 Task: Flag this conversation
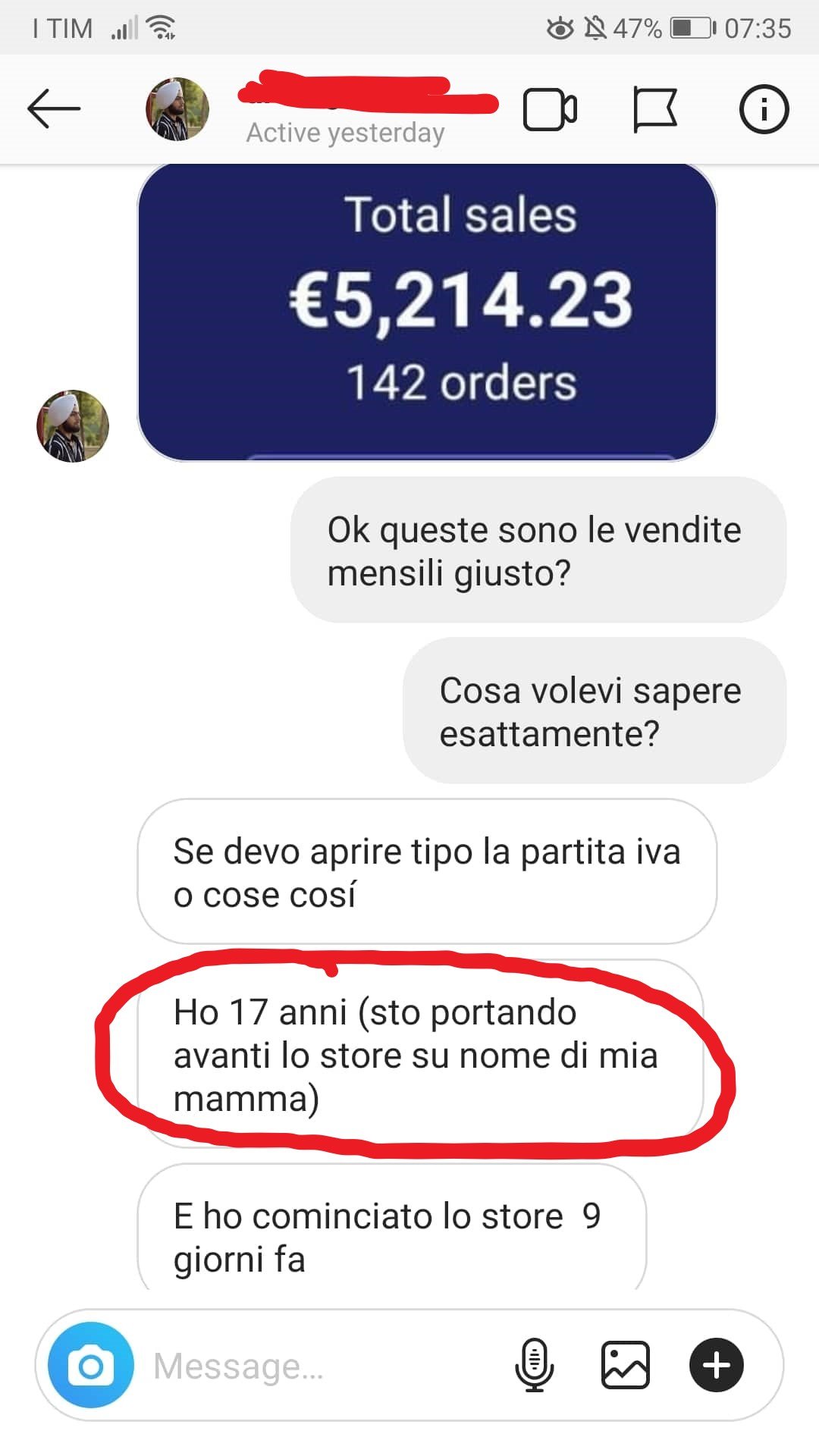point(654,110)
